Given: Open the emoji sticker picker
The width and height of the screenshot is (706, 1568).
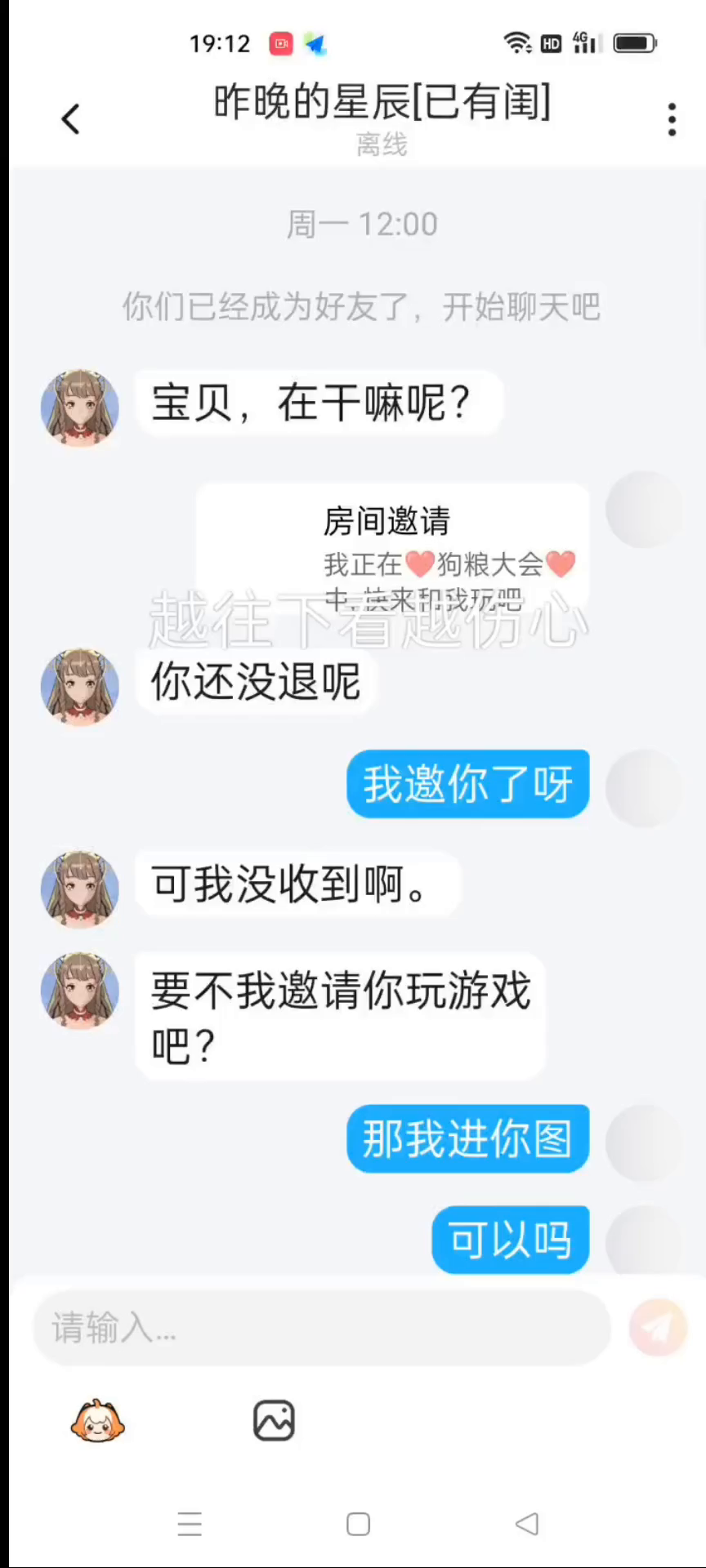Looking at the screenshot, I should point(97,1422).
